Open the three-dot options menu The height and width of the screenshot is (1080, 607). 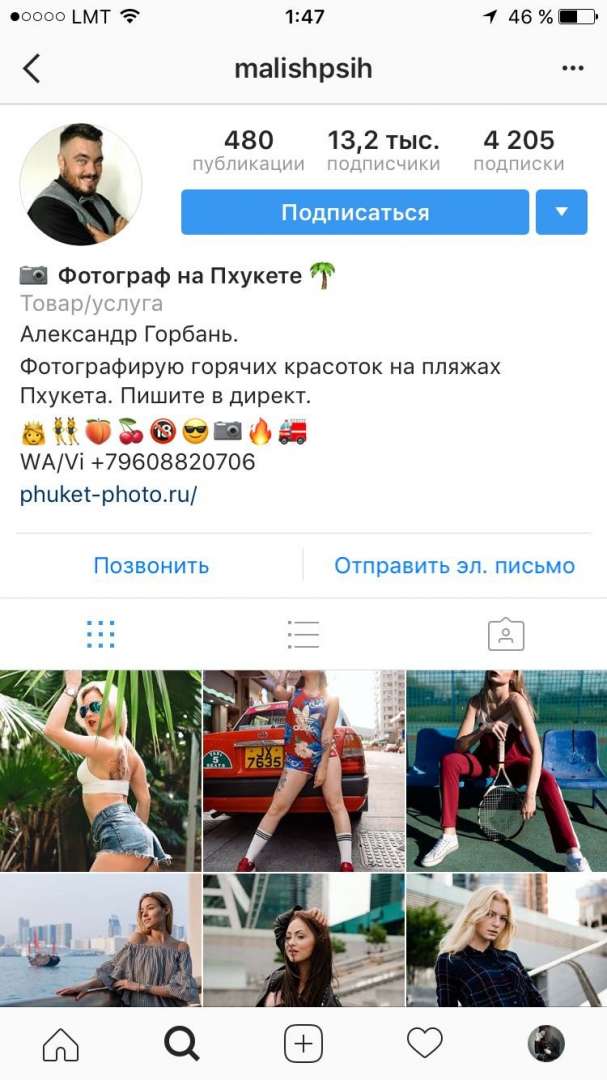pos(572,69)
